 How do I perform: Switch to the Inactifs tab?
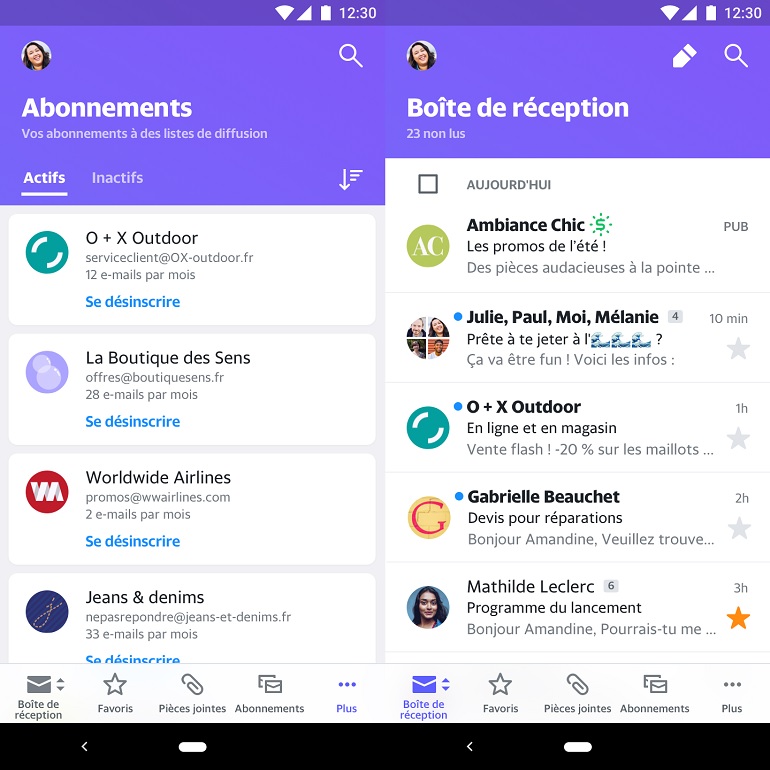point(117,178)
